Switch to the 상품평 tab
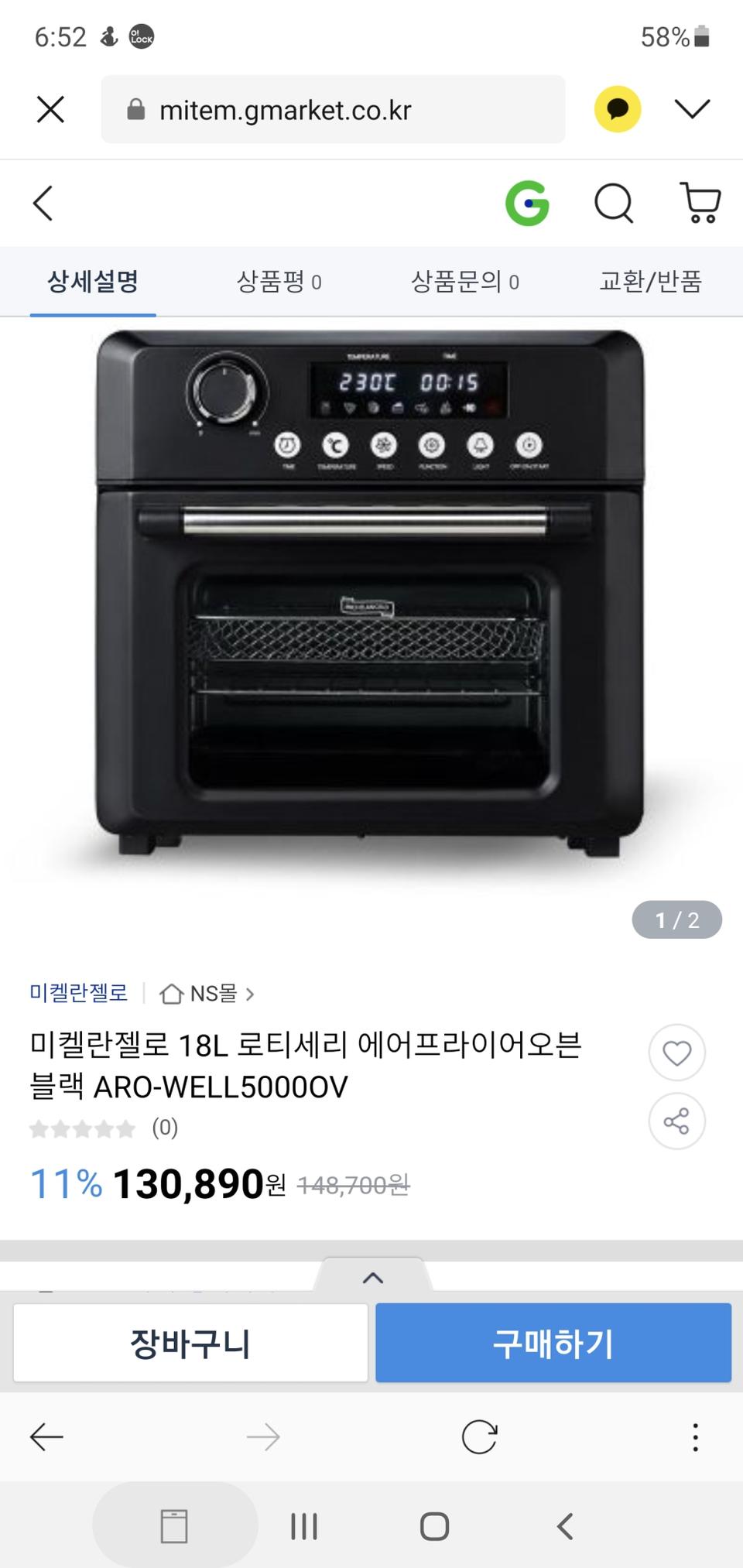The height and width of the screenshot is (1568, 743). [x=279, y=282]
